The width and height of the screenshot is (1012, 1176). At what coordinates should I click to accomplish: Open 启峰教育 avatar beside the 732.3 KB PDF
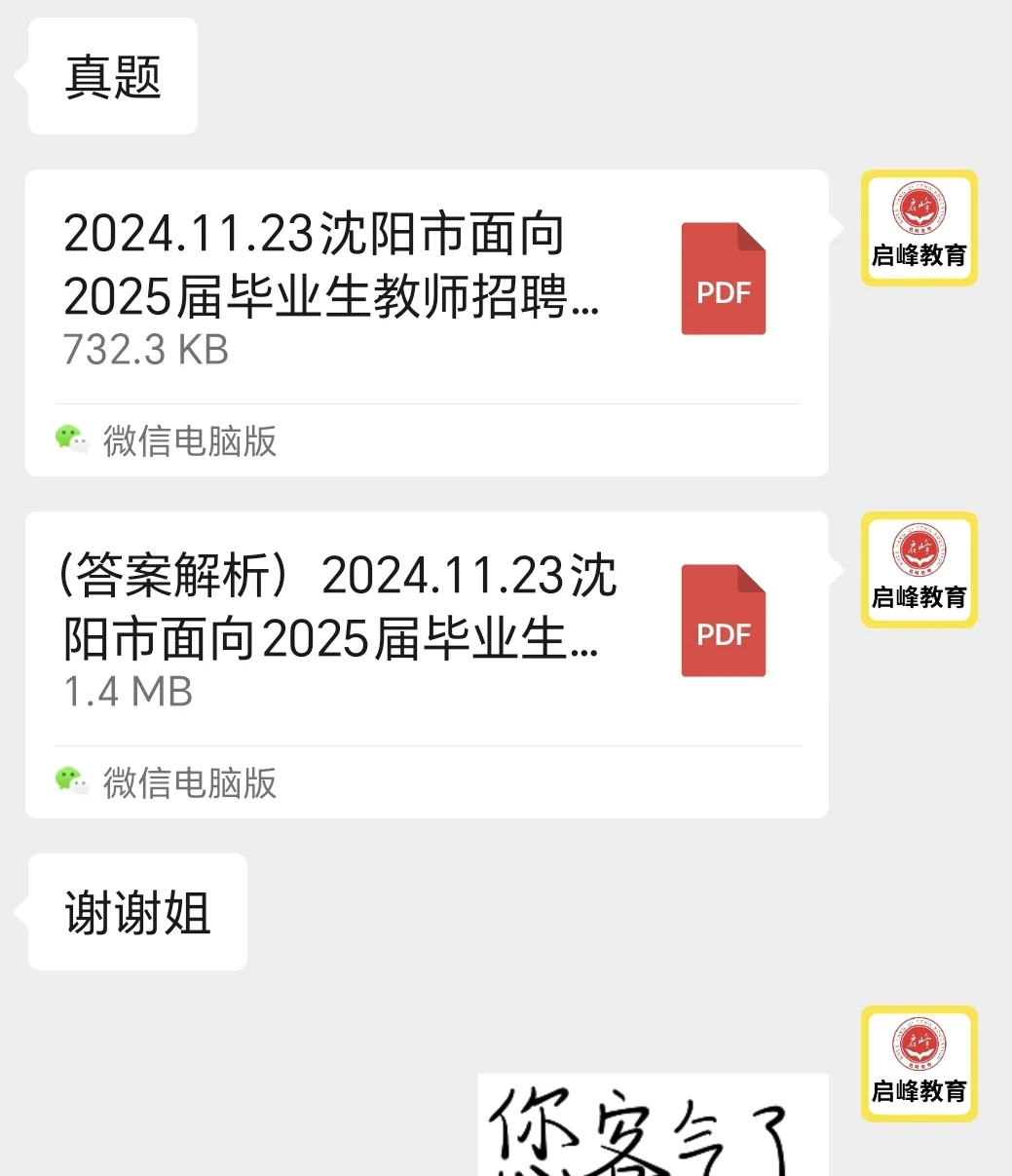point(918,229)
